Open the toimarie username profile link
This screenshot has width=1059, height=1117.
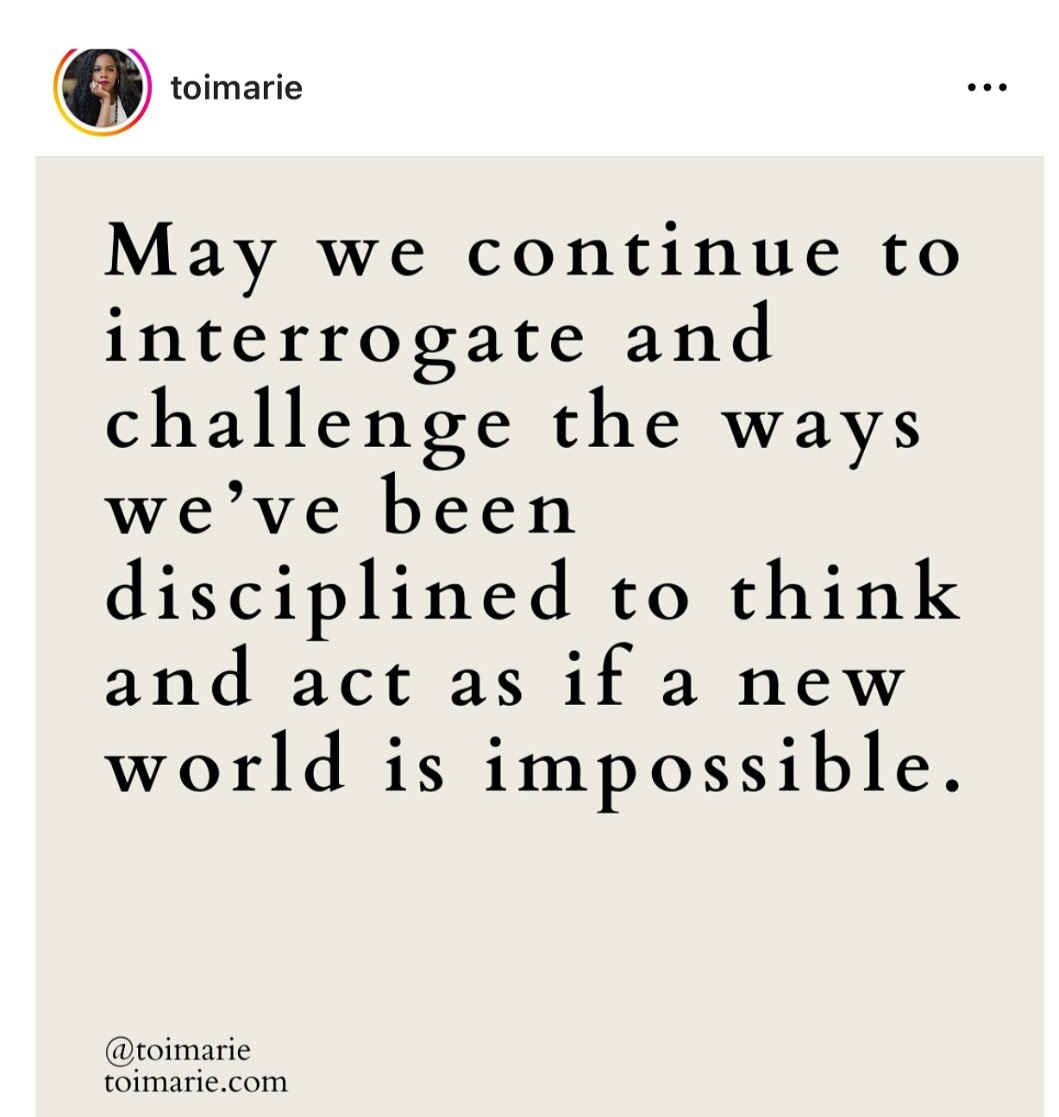tap(236, 88)
